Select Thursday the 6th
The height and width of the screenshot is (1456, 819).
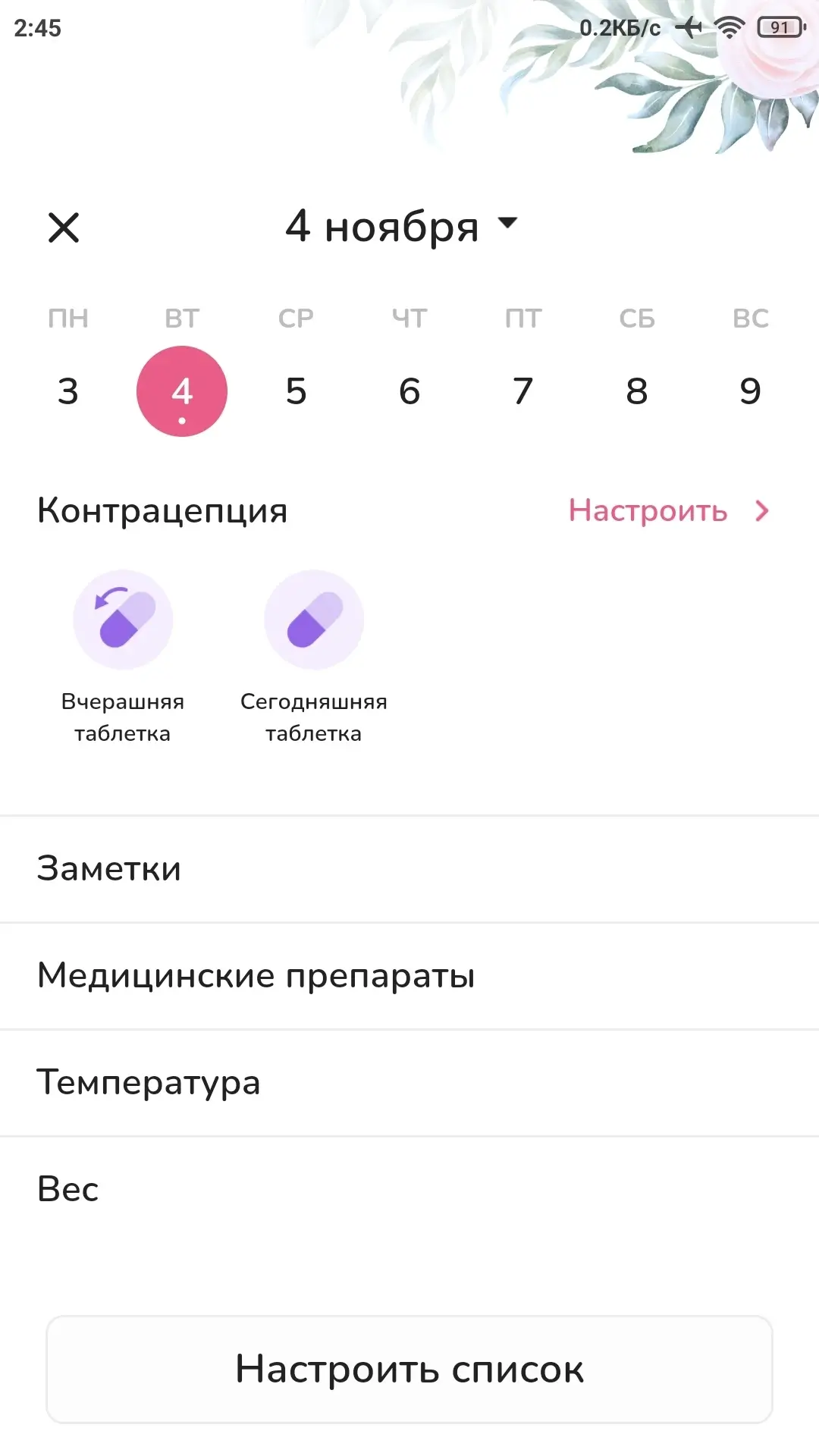tap(409, 391)
